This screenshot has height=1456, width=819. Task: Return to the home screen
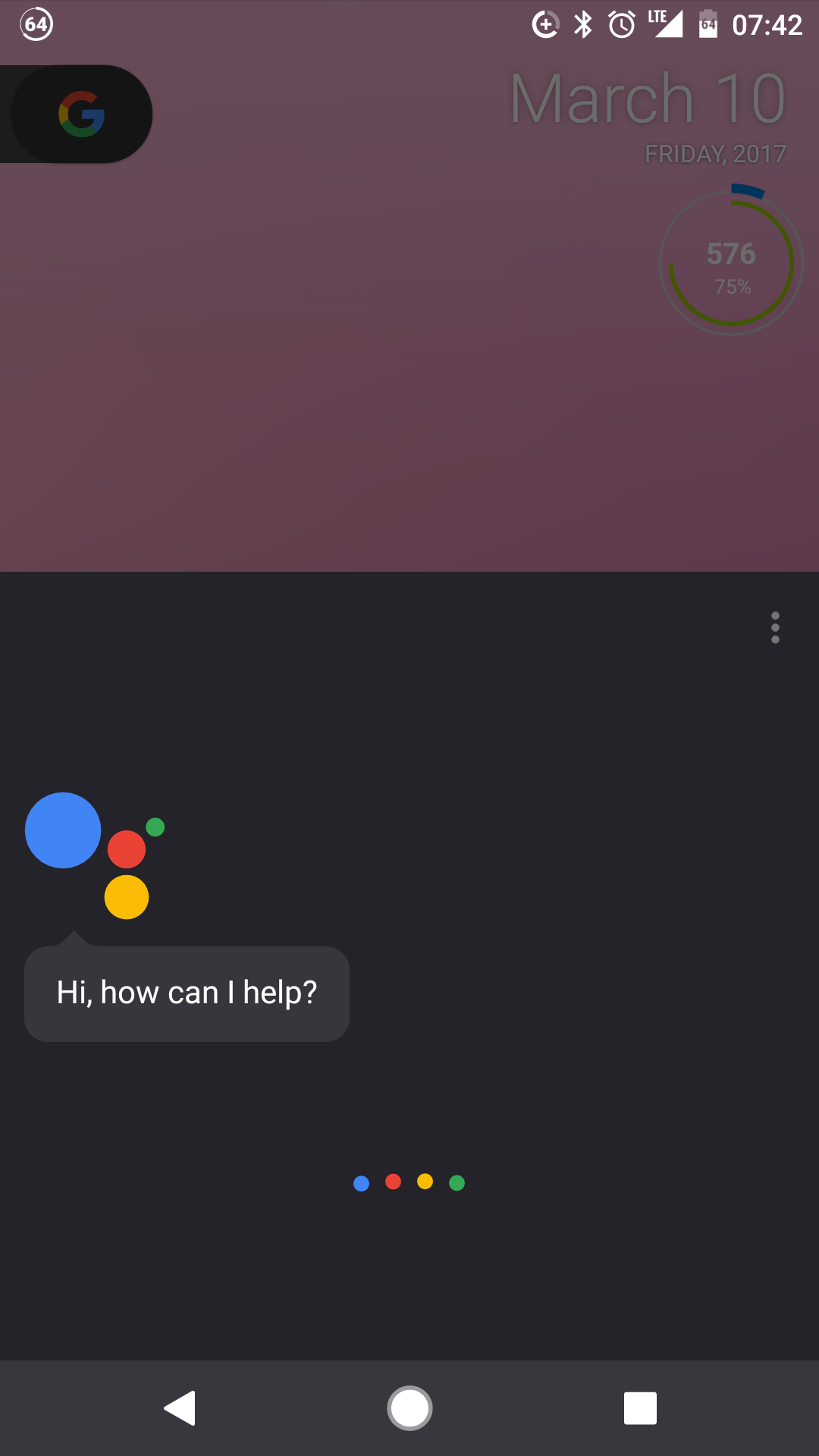pyautogui.click(x=409, y=1408)
